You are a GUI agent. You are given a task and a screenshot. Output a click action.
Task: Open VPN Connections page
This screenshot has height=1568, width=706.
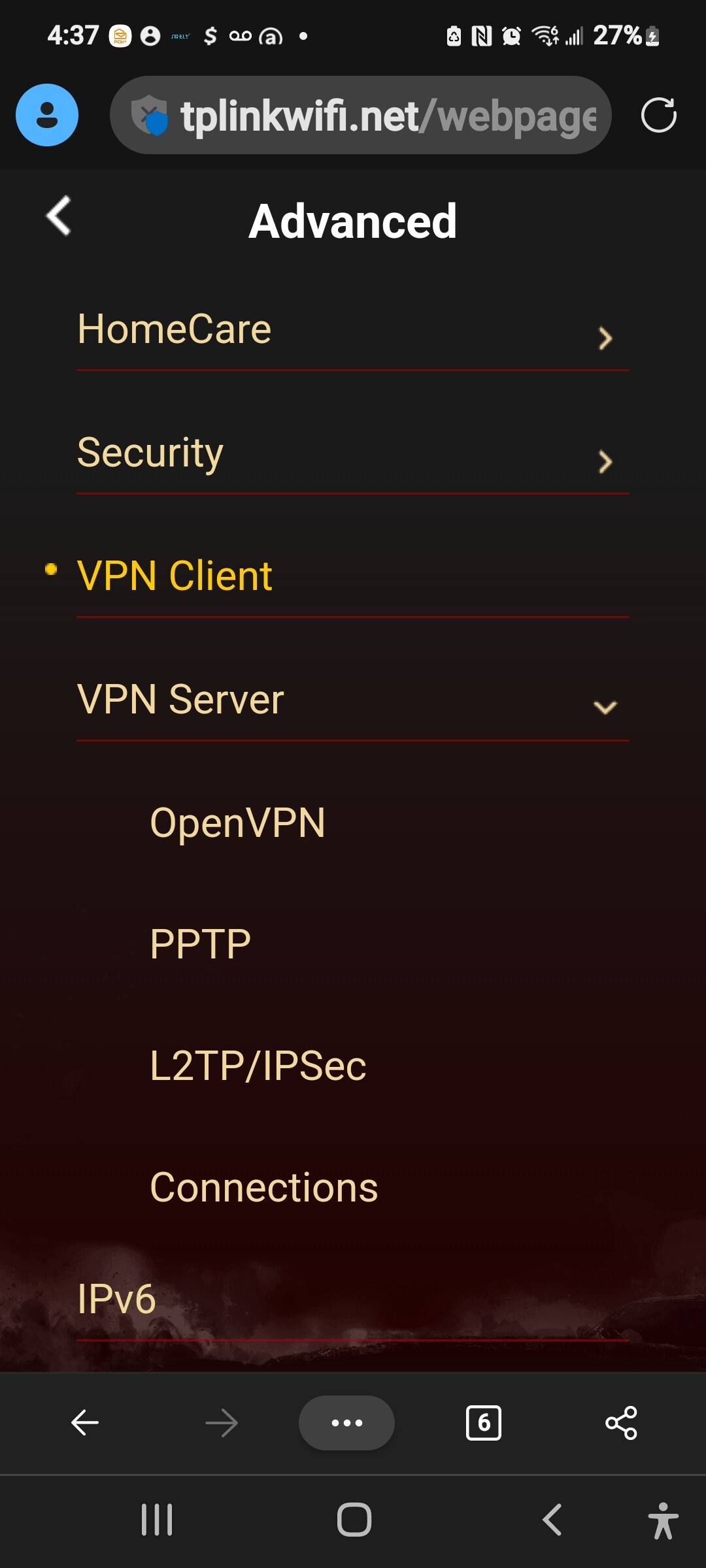[263, 1187]
